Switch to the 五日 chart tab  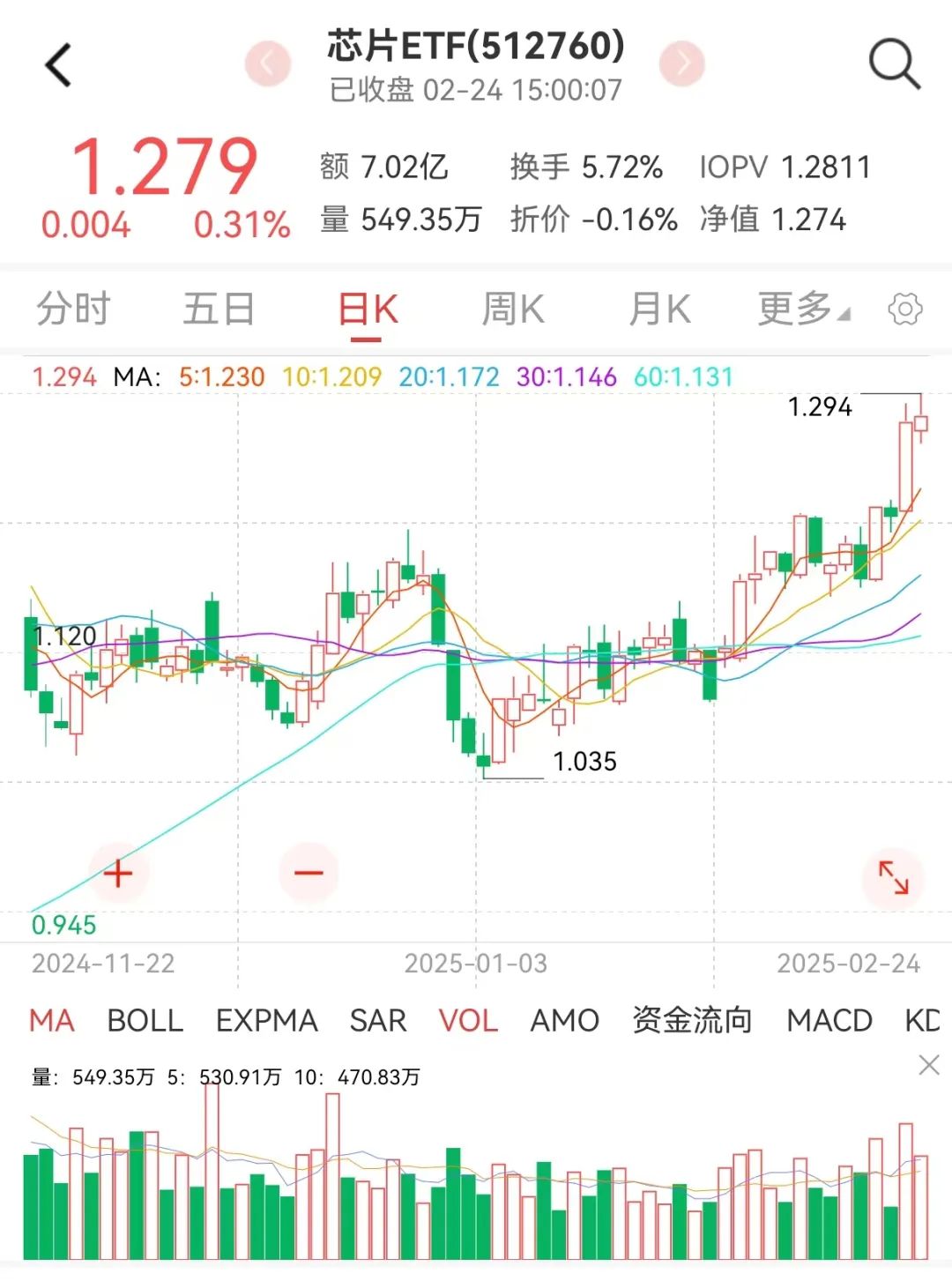point(219,309)
